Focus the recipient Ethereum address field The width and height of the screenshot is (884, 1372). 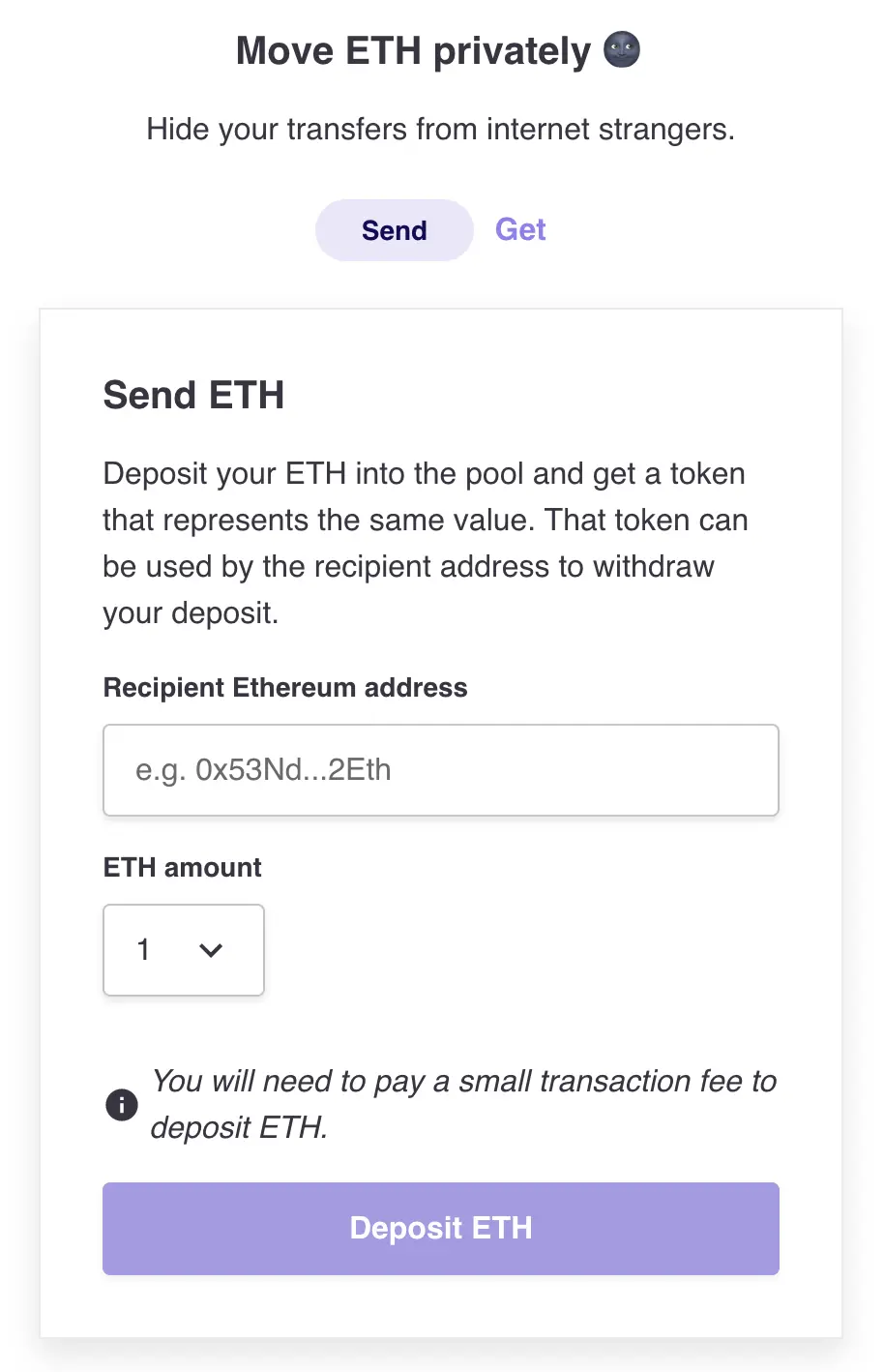(x=440, y=770)
